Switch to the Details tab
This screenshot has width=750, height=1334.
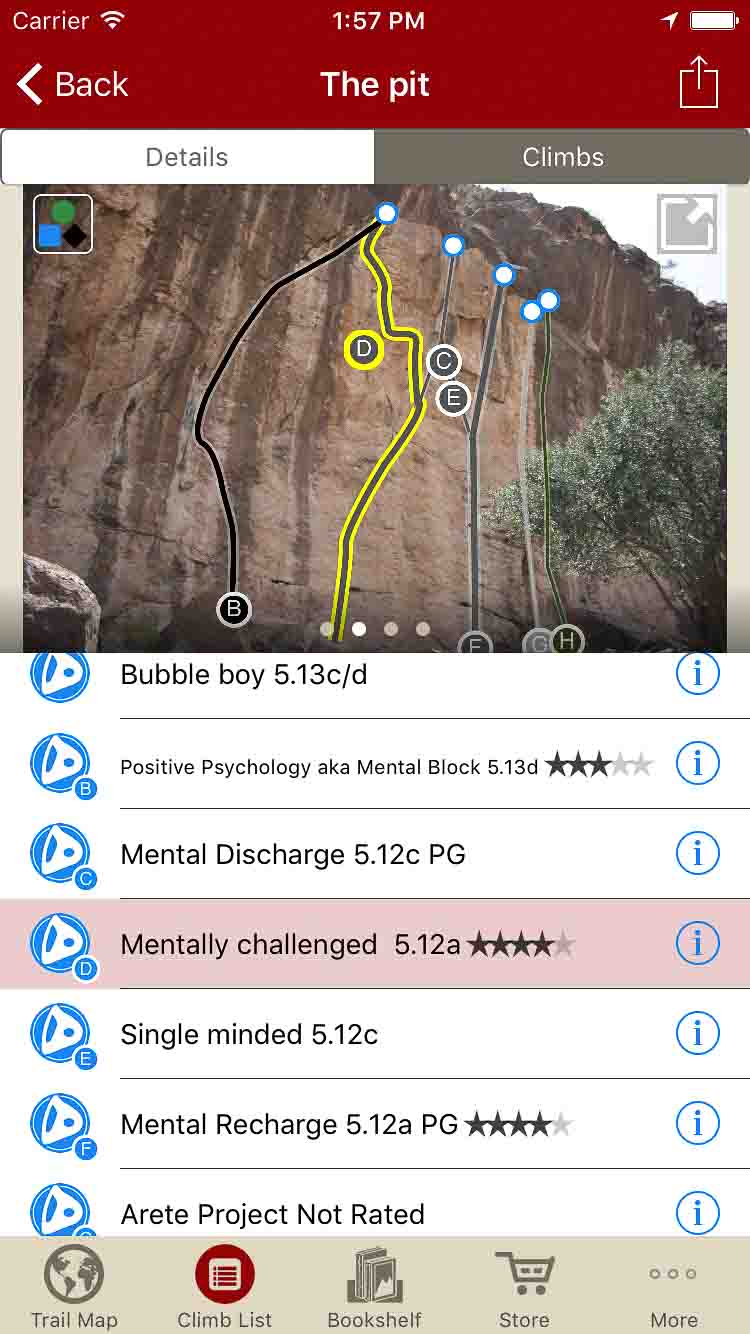point(187,157)
